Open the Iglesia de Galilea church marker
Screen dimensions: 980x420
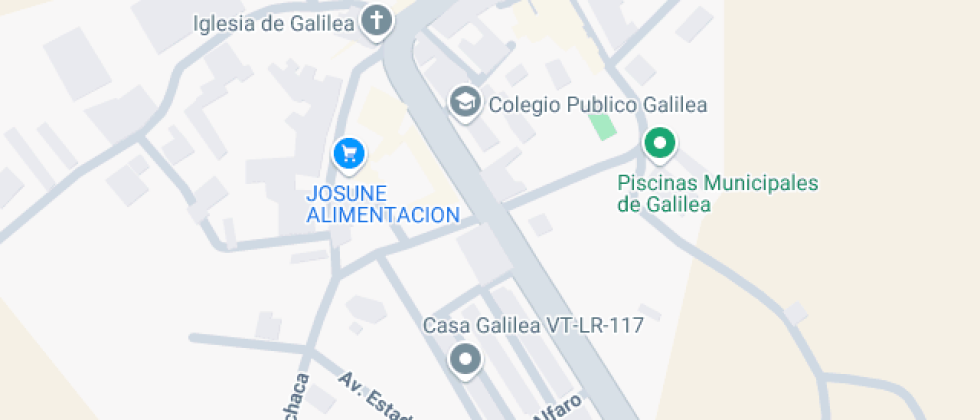coord(376,21)
